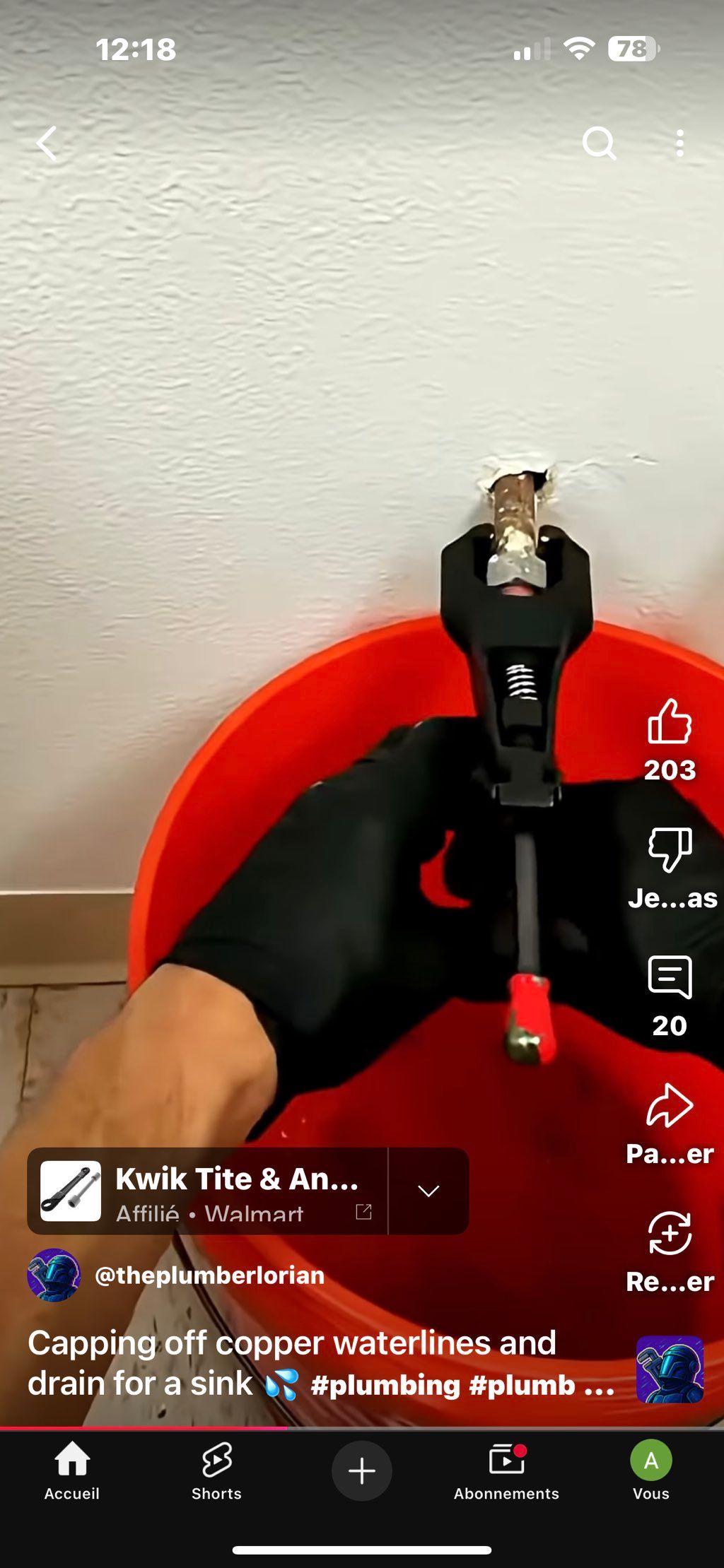Tap the #plumbing hashtag
The image size is (724, 1568).
[385, 1386]
